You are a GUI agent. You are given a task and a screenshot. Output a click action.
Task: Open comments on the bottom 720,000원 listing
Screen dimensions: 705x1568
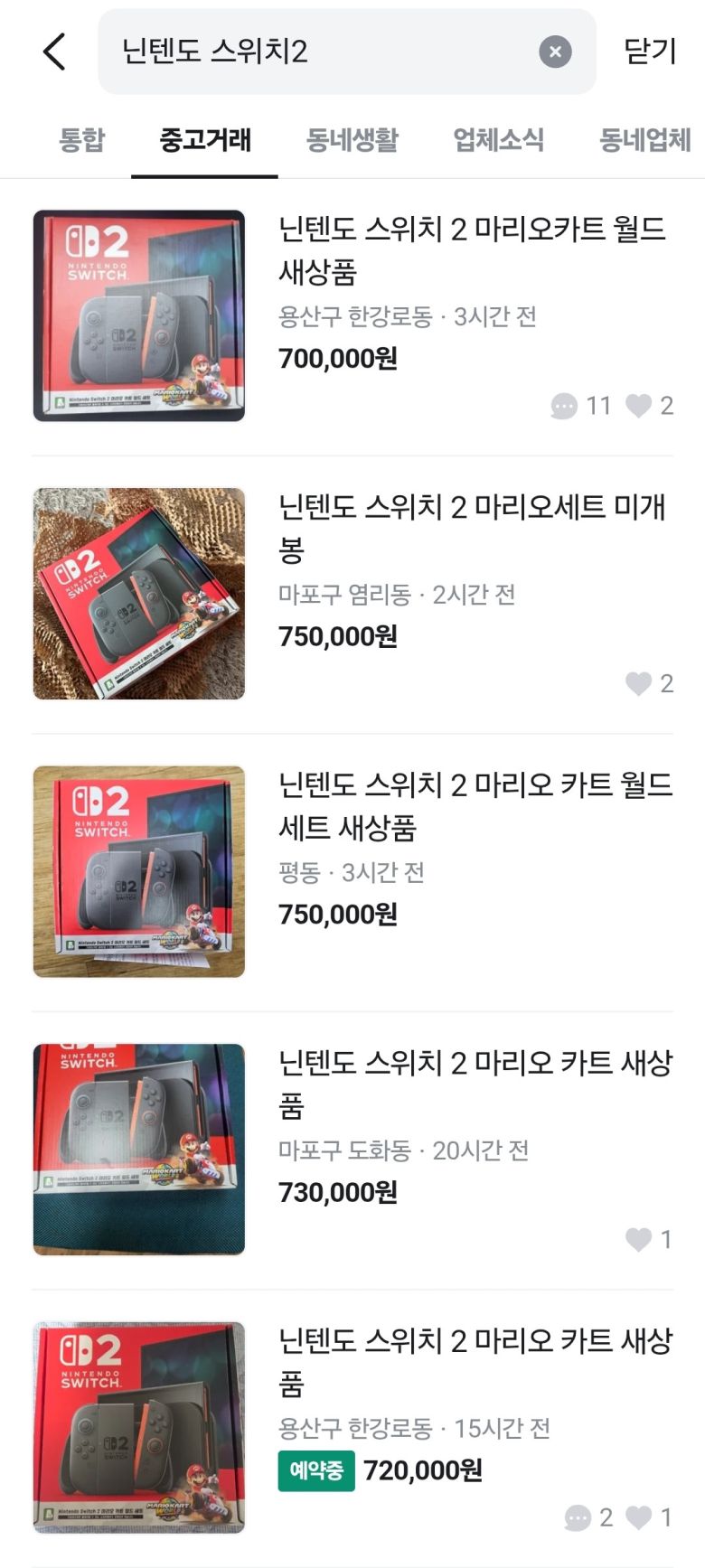(x=578, y=1516)
